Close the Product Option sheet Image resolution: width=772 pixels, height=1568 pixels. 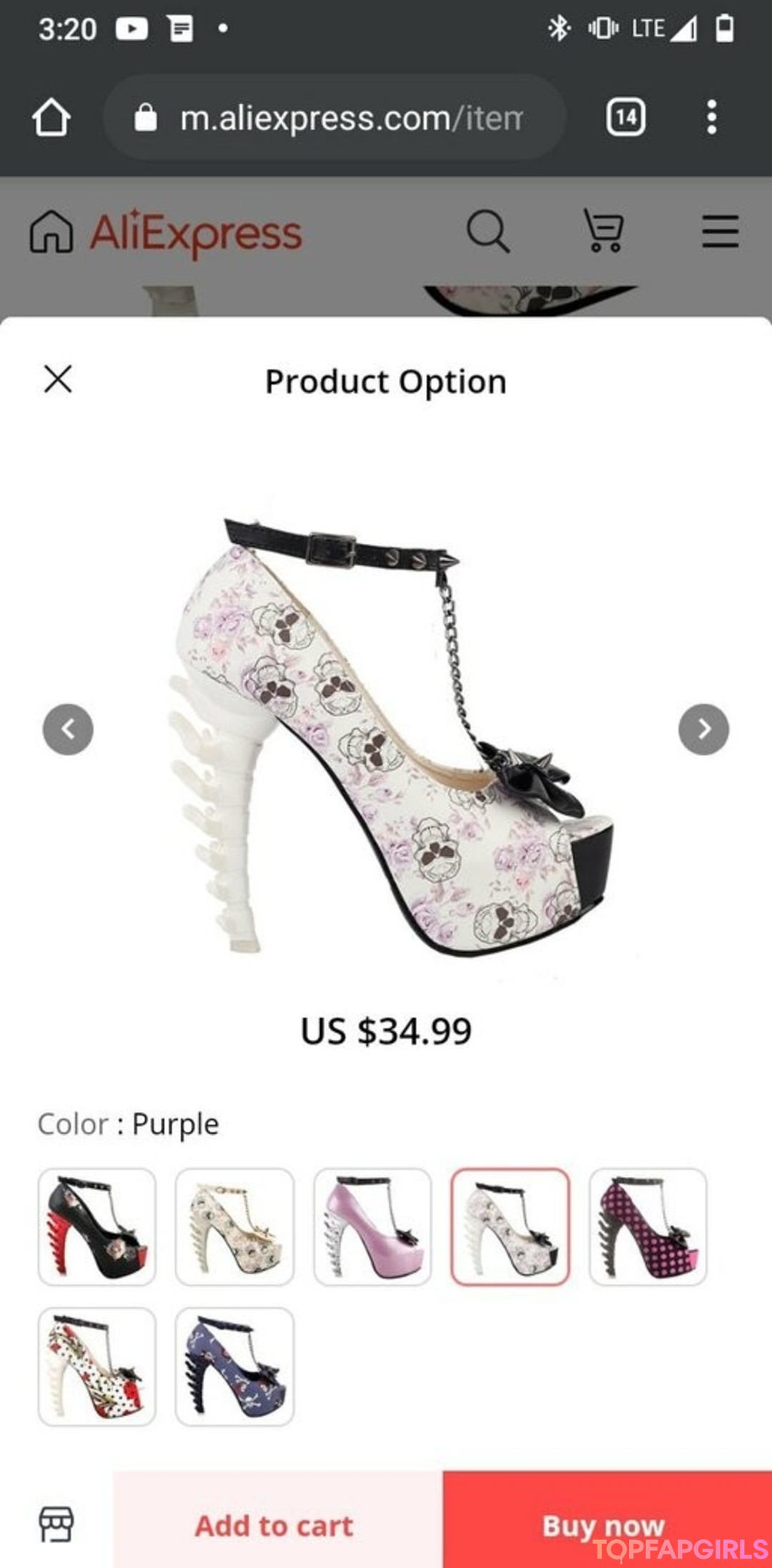(58, 379)
